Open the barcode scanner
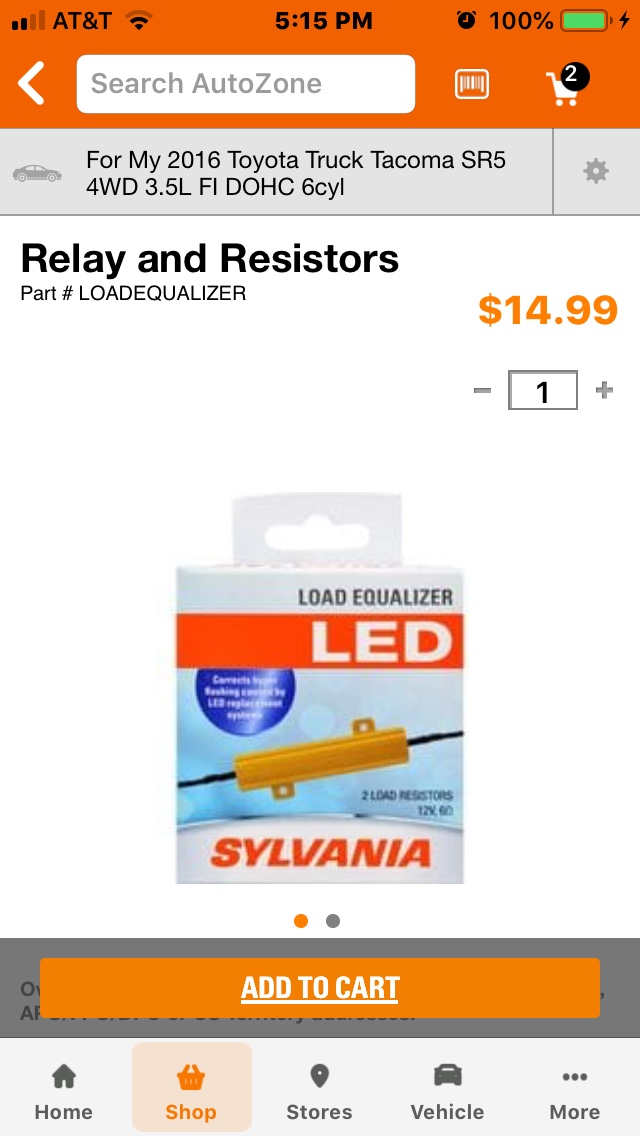Image resolution: width=640 pixels, height=1136 pixels. pyautogui.click(x=472, y=84)
